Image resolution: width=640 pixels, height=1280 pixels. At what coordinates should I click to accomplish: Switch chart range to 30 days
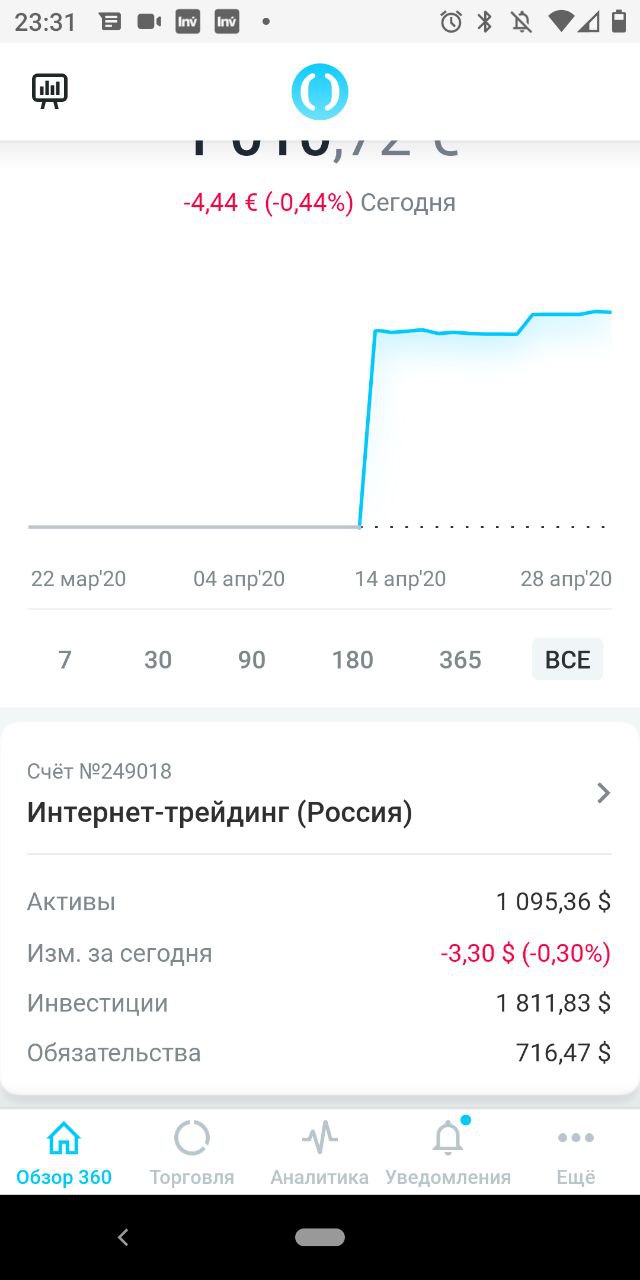pyautogui.click(x=158, y=660)
